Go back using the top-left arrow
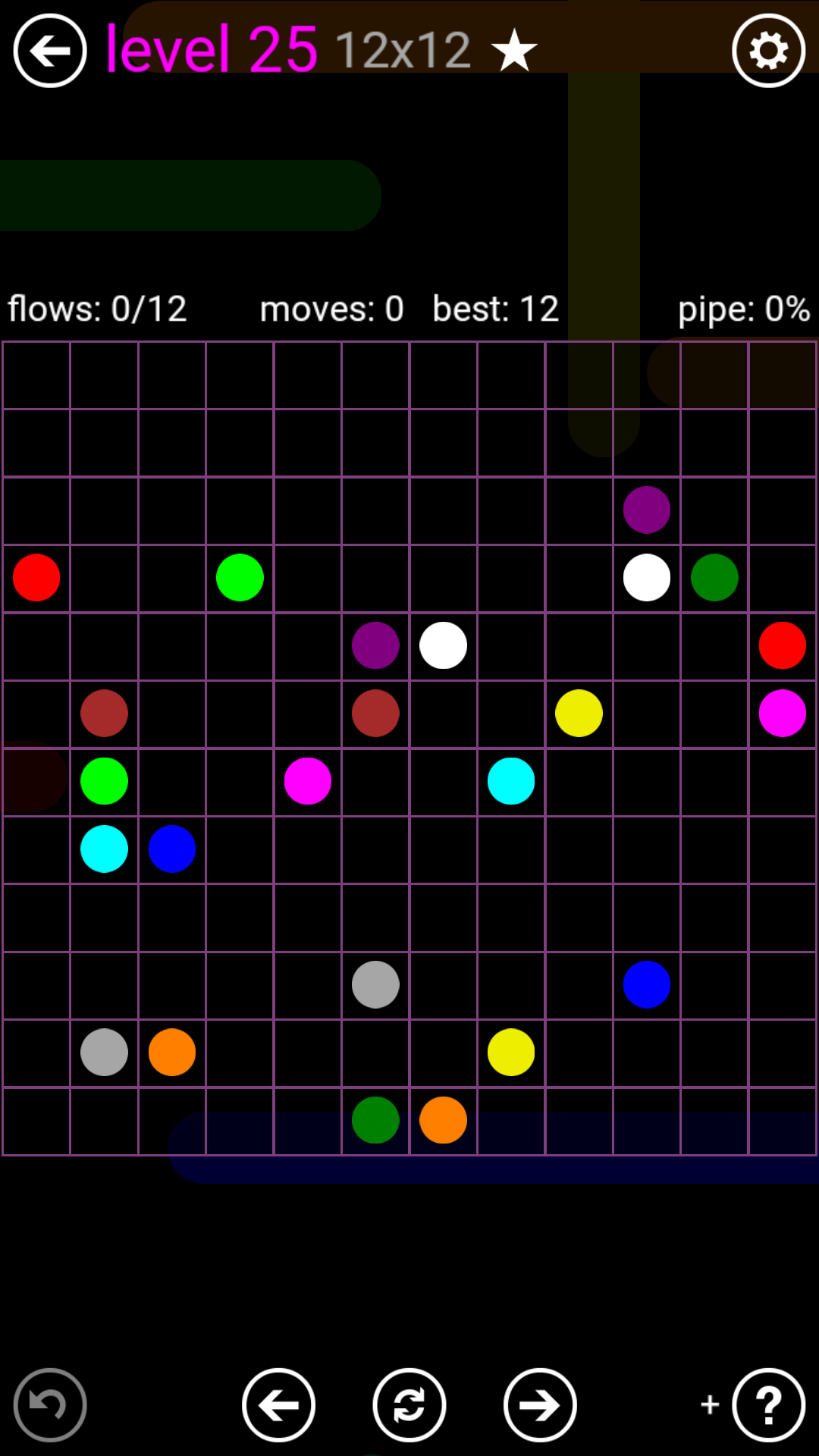The width and height of the screenshot is (819, 1456). (50, 51)
